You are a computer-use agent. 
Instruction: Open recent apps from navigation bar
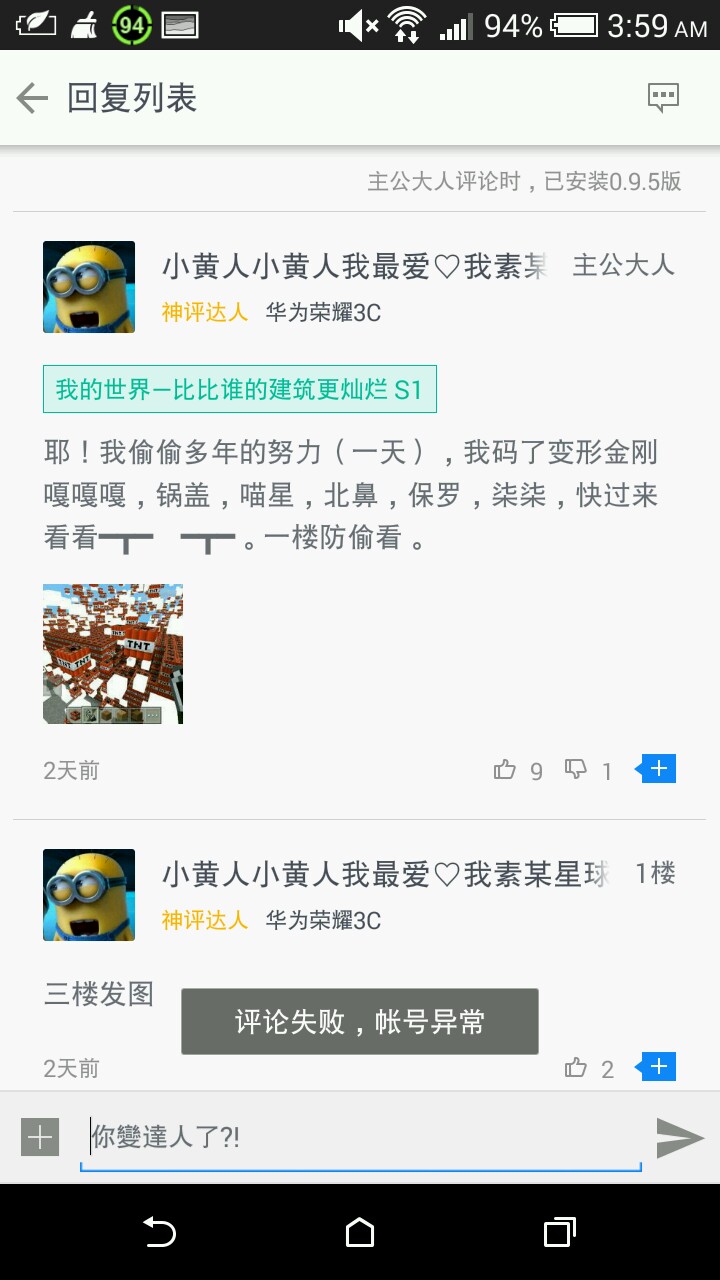(560, 1232)
